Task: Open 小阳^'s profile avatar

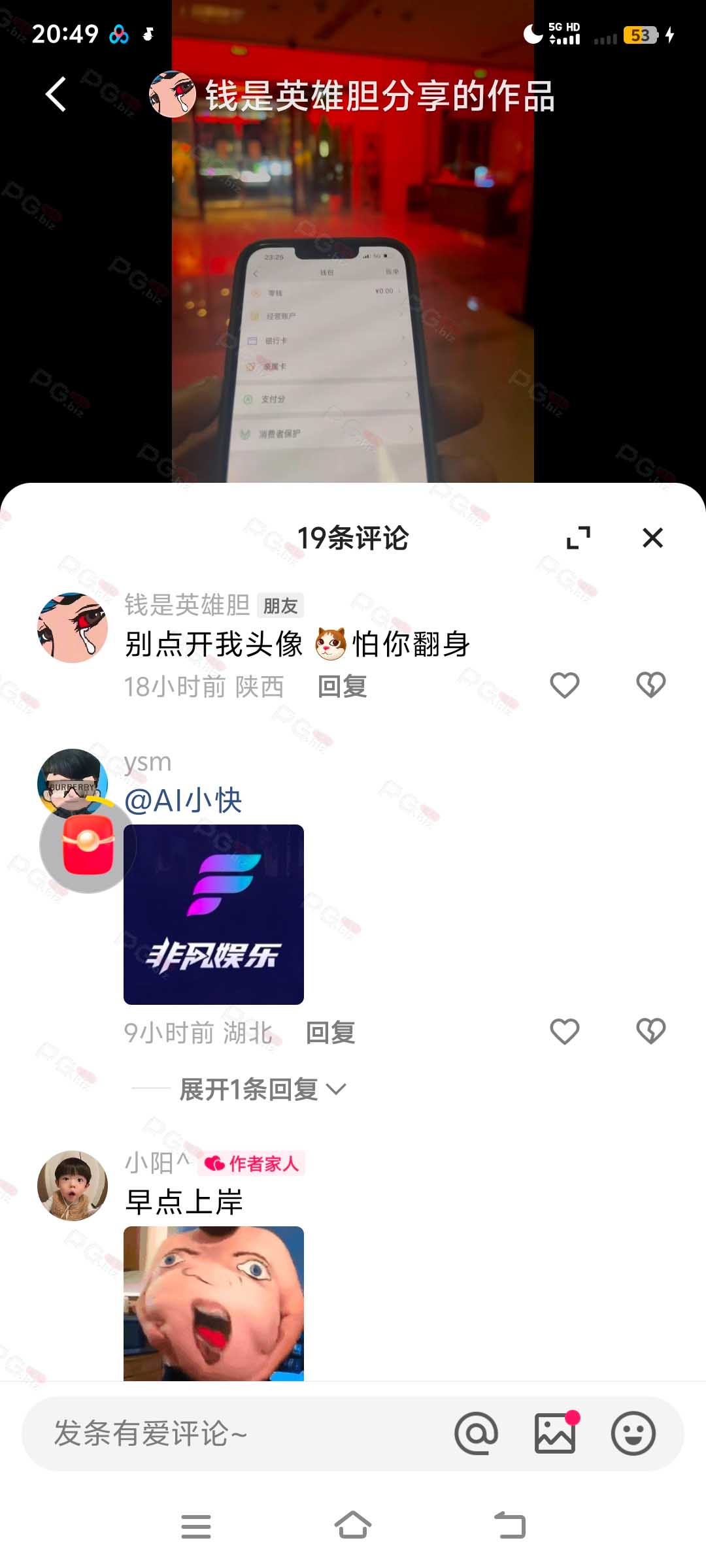Action: pos(72,1185)
